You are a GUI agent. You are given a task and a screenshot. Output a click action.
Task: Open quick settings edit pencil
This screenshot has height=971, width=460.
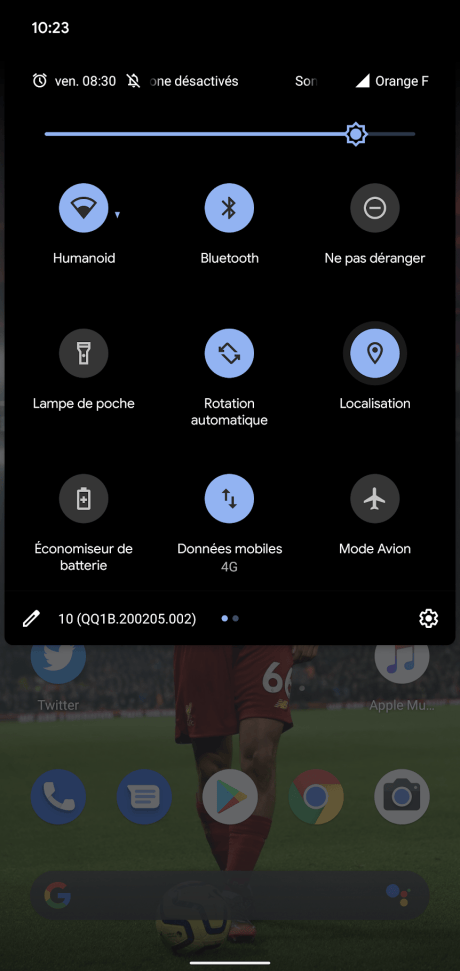click(31, 618)
